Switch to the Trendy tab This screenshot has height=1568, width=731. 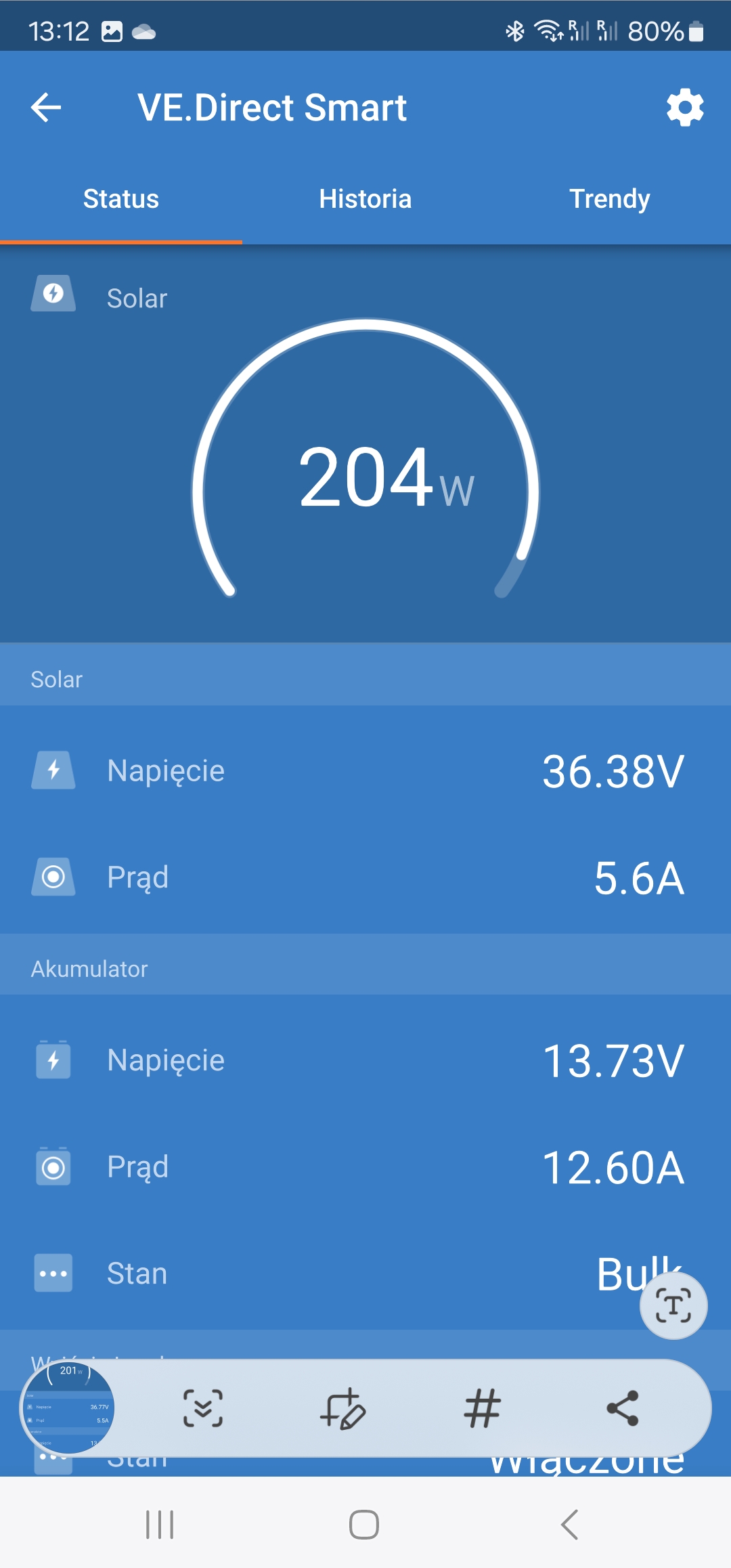[609, 199]
